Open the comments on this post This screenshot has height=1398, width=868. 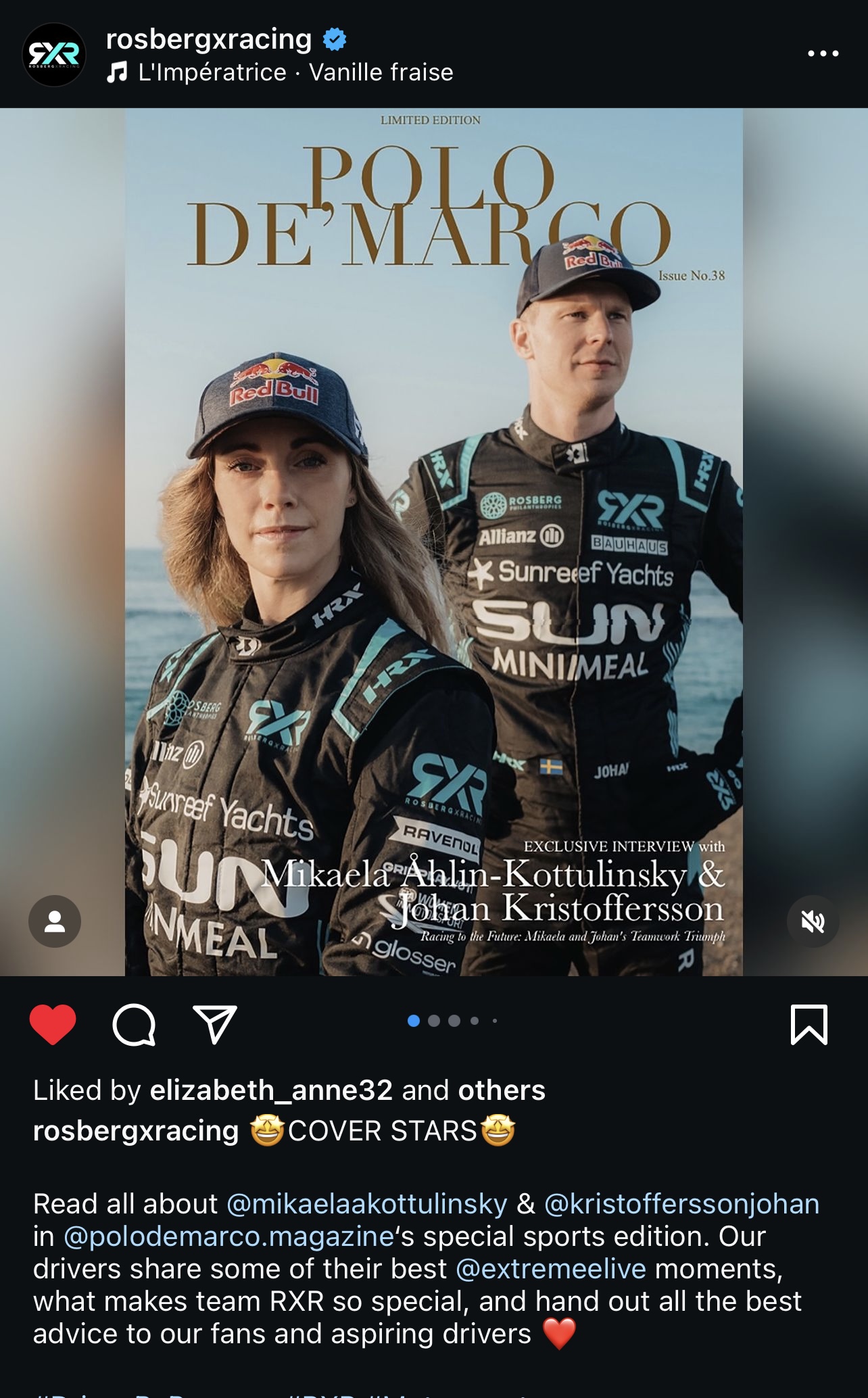(x=134, y=1025)
